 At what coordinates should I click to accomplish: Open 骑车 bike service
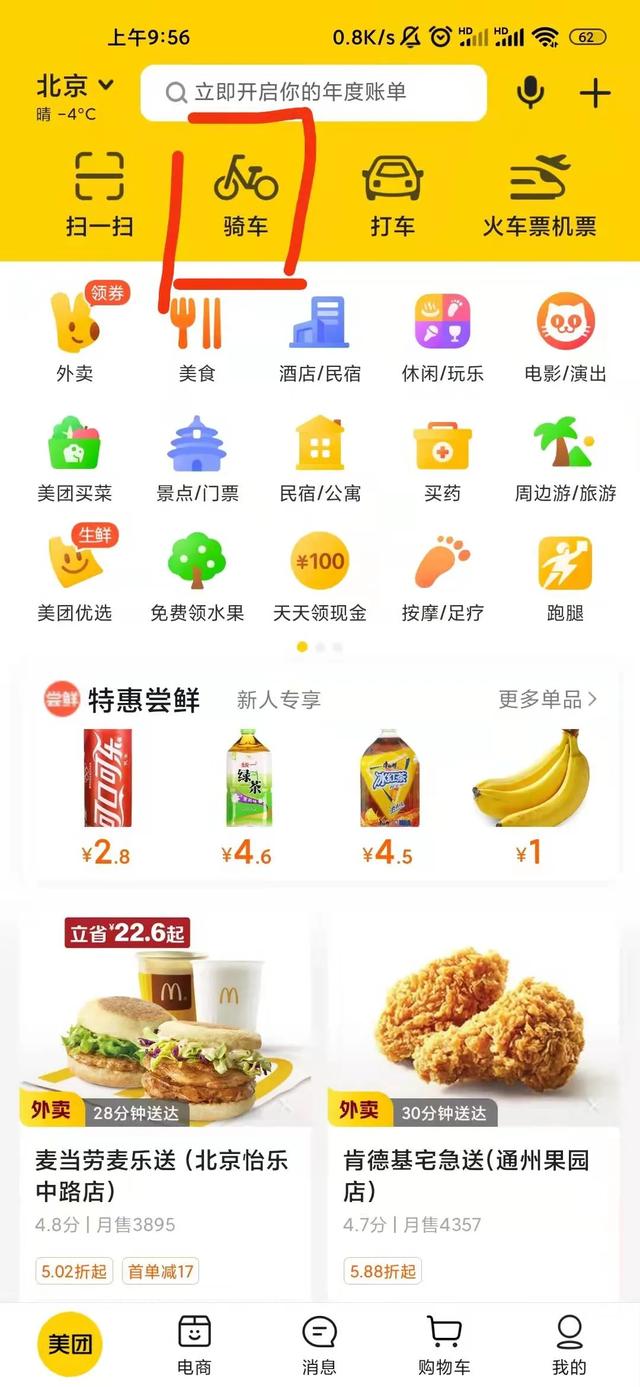pos(246,196)
